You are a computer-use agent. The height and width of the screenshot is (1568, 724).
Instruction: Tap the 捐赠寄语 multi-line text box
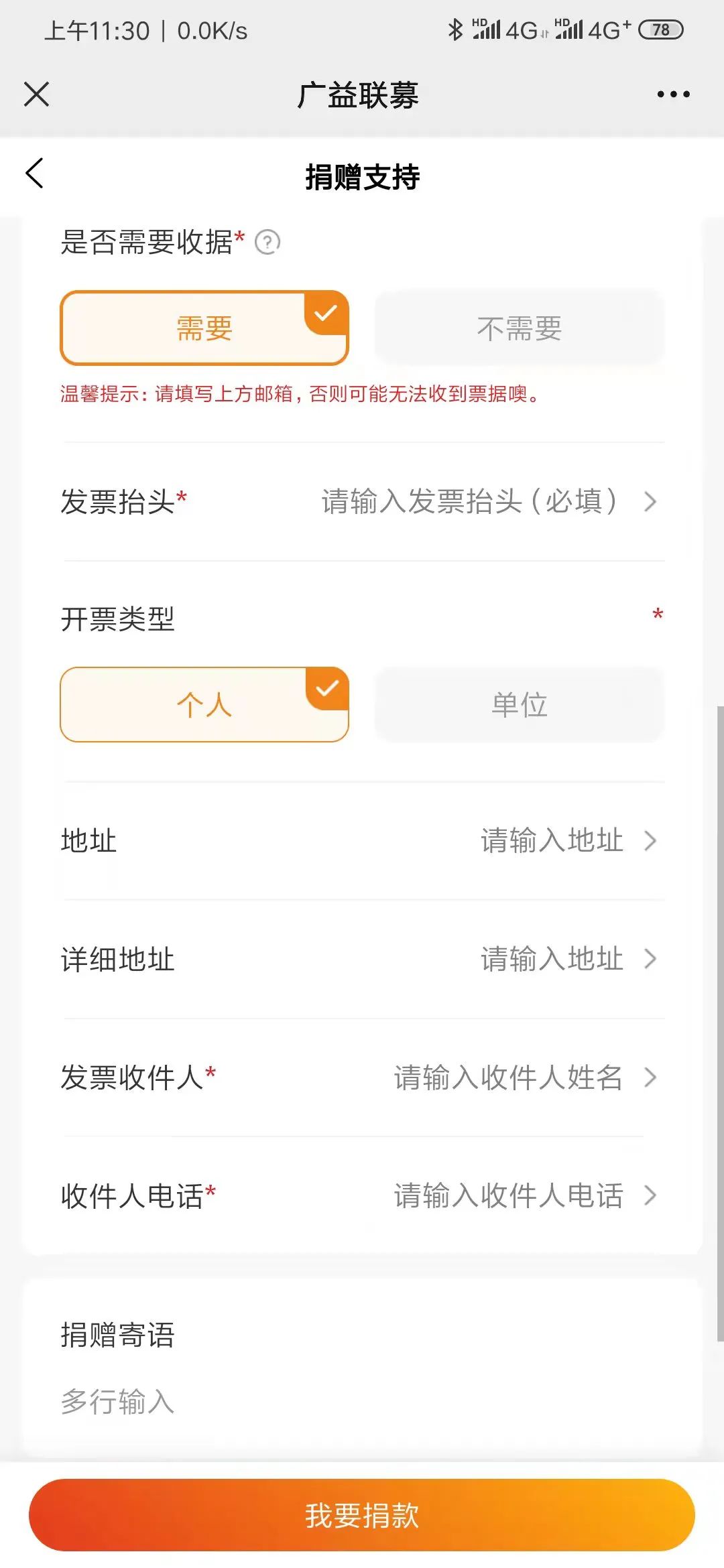pos(362,1402)
